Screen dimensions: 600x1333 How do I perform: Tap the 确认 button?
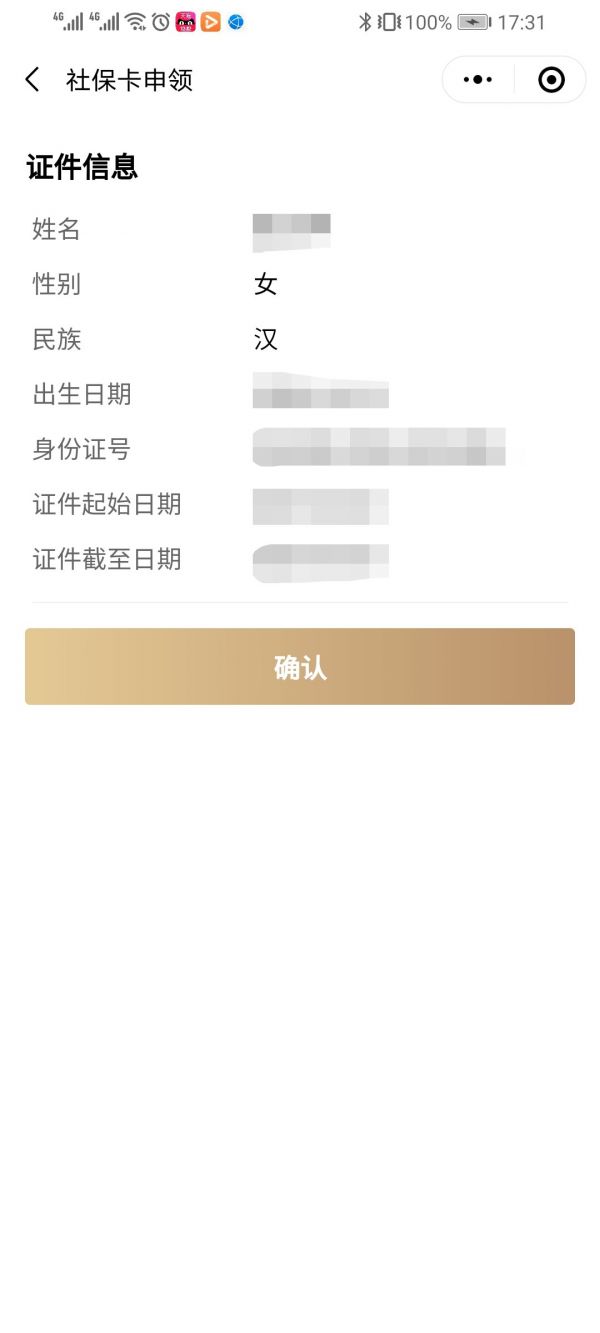click(x=300, y=667)
